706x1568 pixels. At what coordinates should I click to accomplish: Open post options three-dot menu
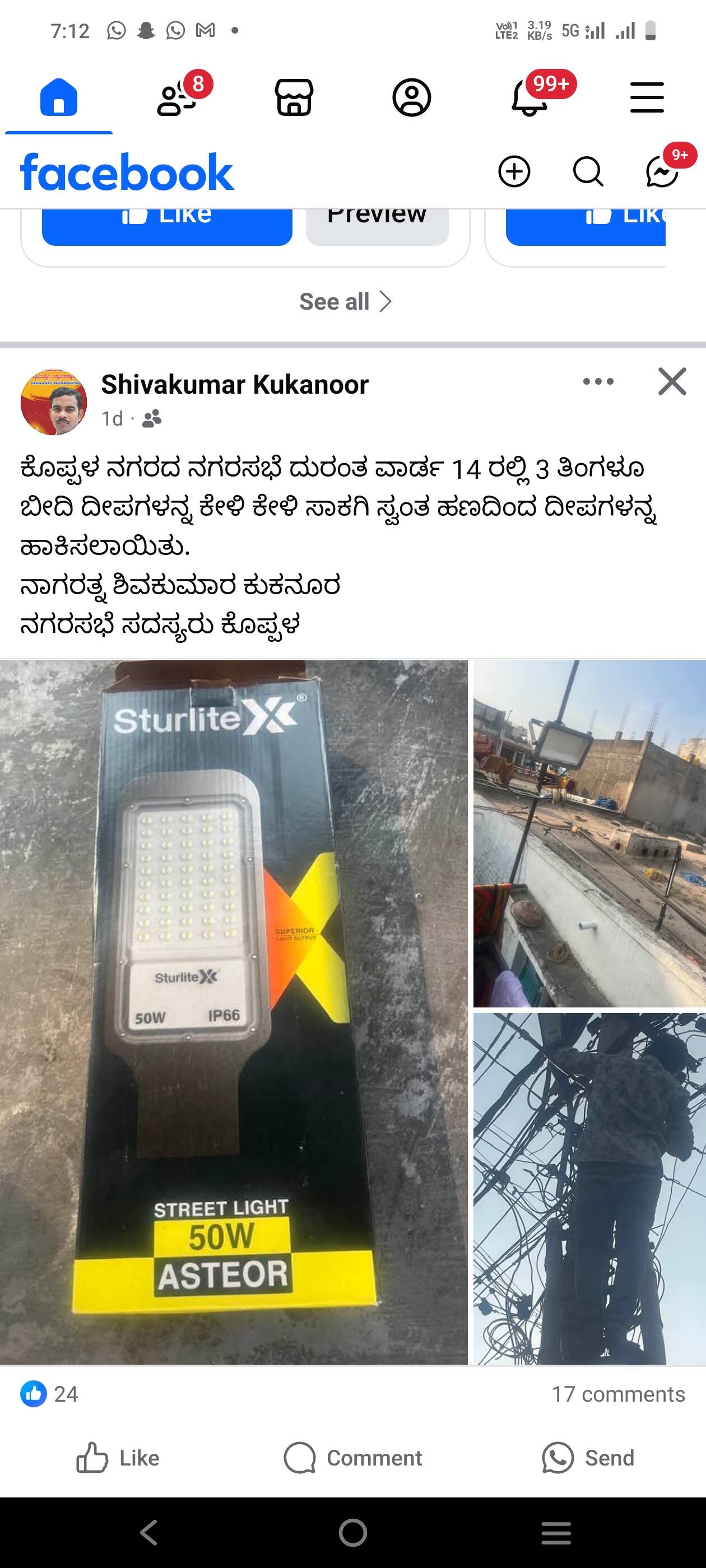coord(598,382)
